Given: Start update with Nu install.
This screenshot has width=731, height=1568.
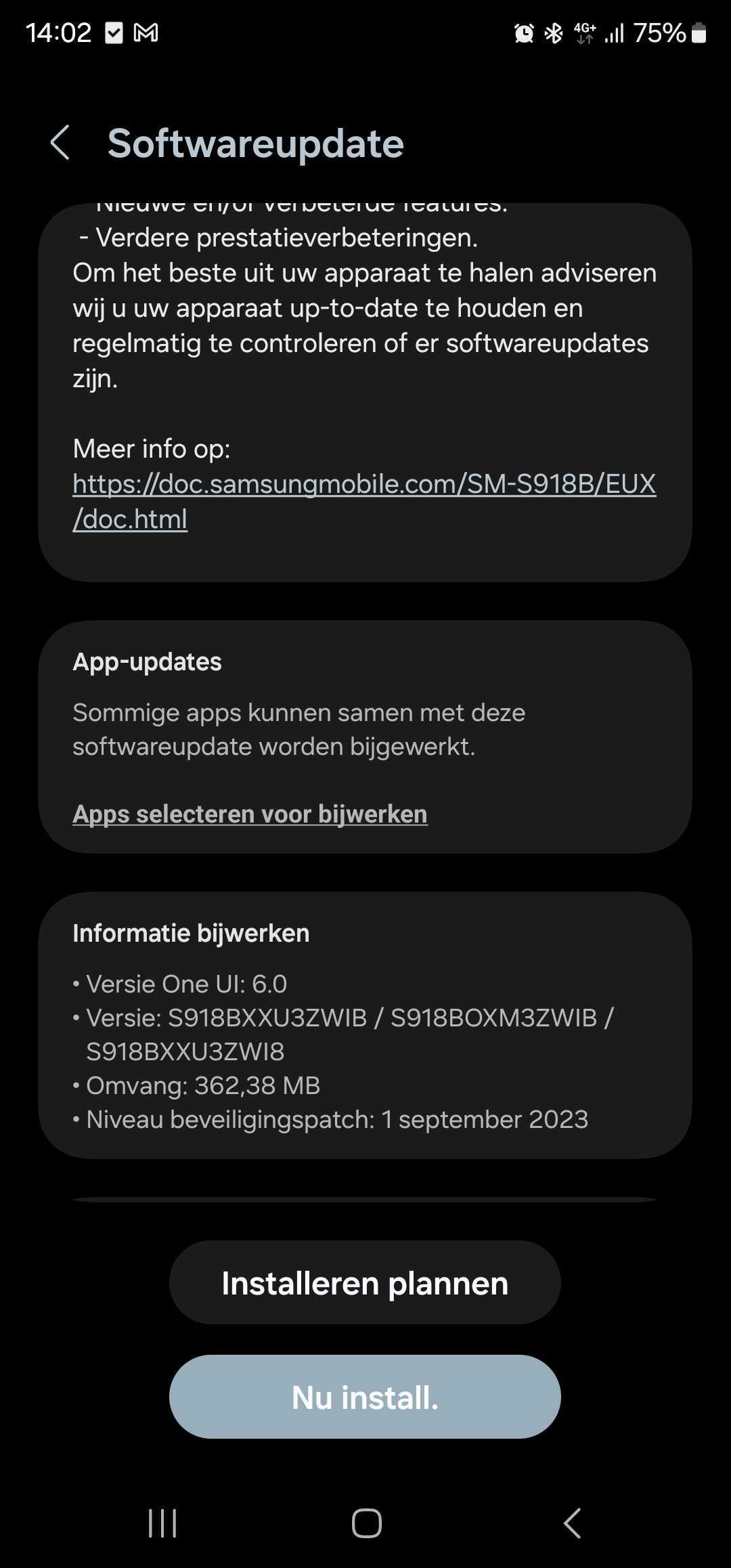Looking at the screenshot, I should 365,1397.
